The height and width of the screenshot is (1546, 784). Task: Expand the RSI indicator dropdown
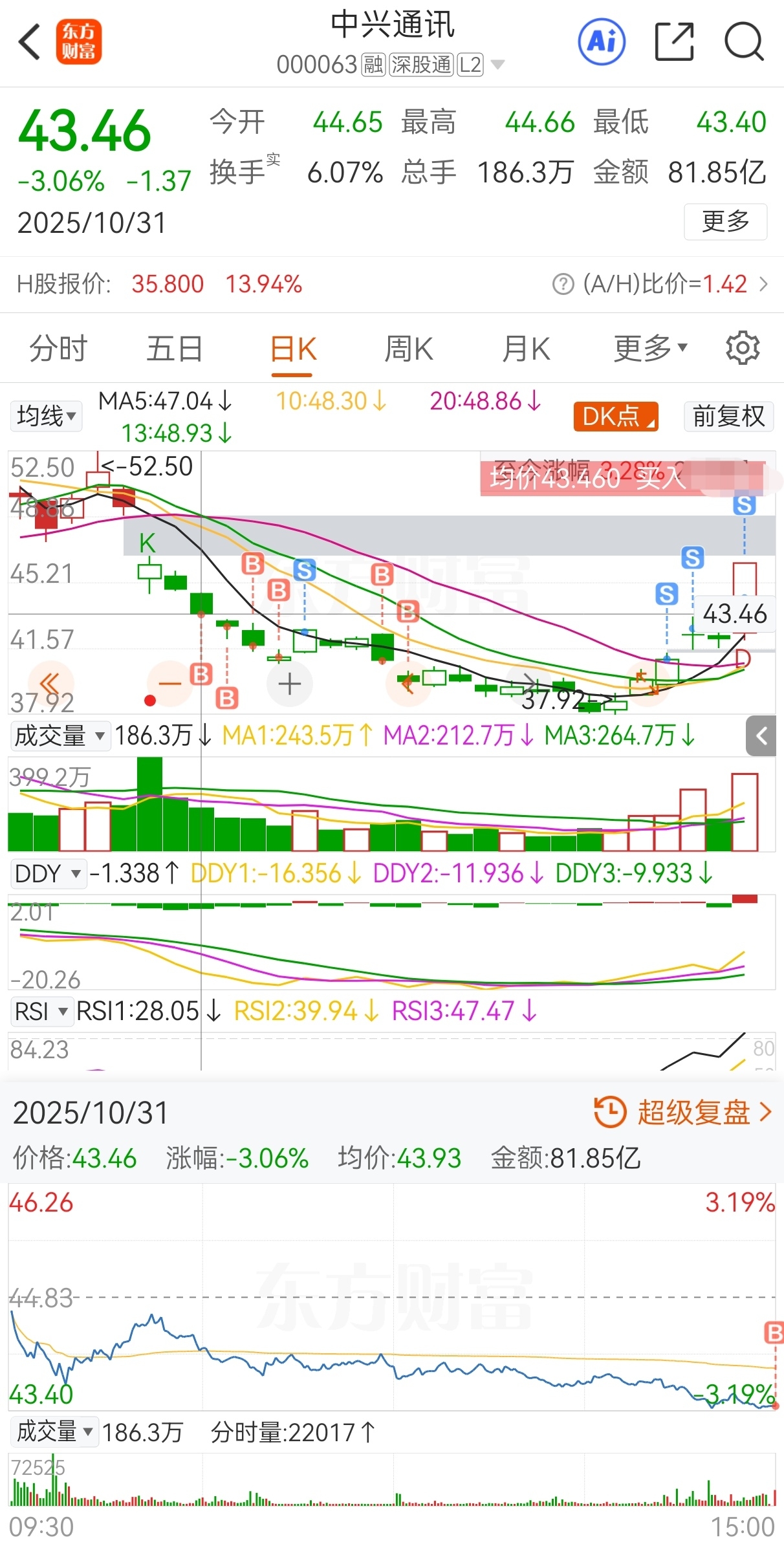click(41, 1011)
